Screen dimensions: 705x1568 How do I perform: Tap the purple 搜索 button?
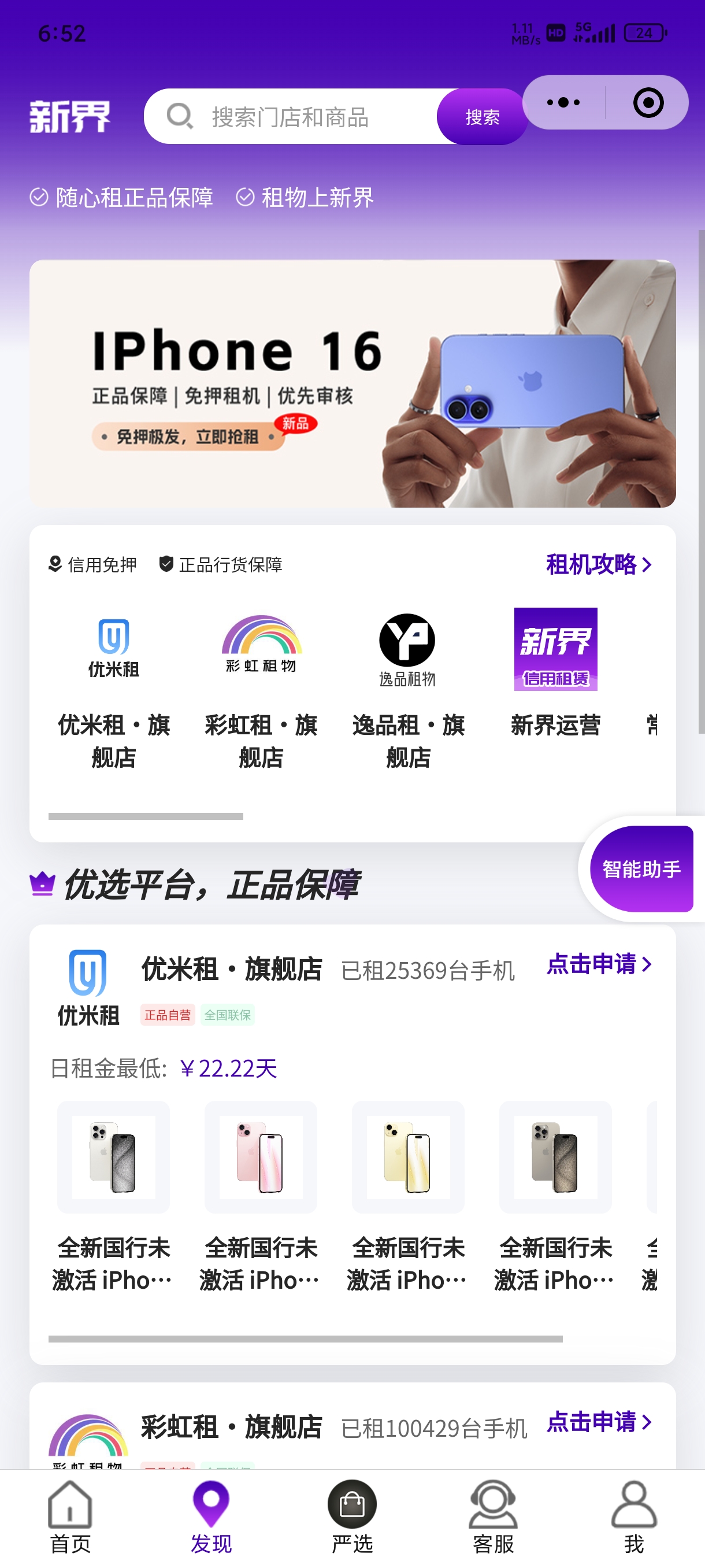click(x=482, y=116)
